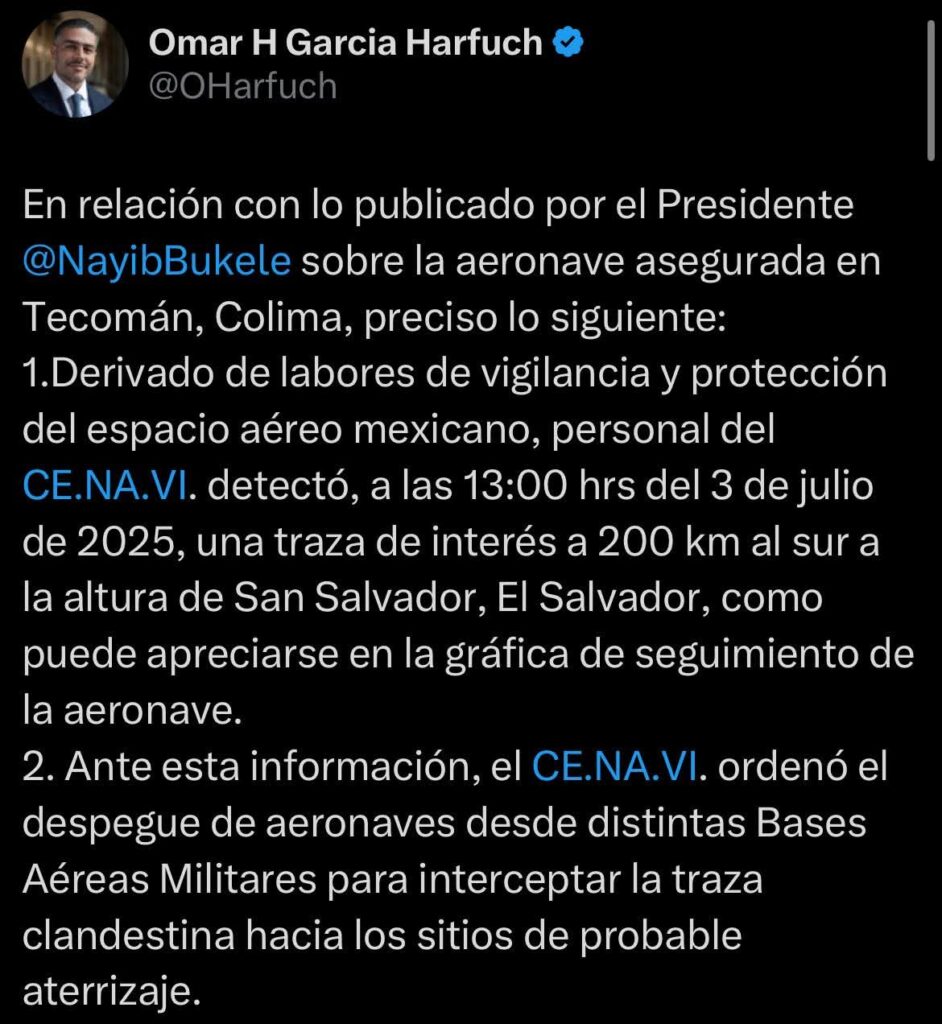
Task: Open the @OHarfuch handle
Action: pyautogui.click(x=243, y=86)
